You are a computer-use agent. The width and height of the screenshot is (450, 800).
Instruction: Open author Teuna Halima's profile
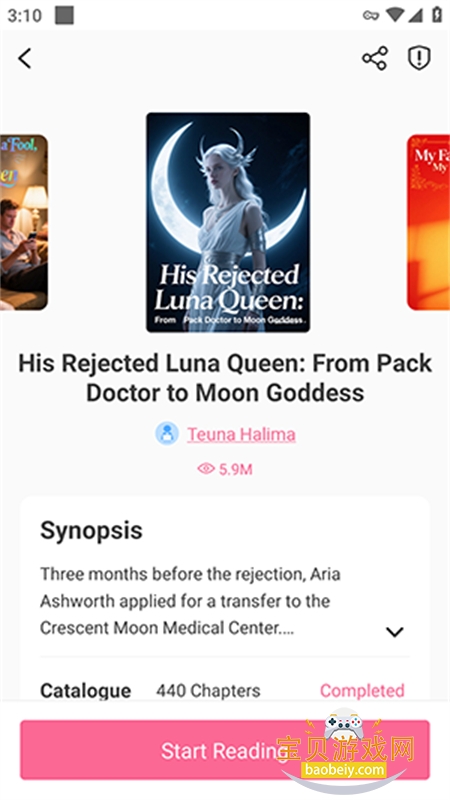pyautogui.click(x=241, y=434)
